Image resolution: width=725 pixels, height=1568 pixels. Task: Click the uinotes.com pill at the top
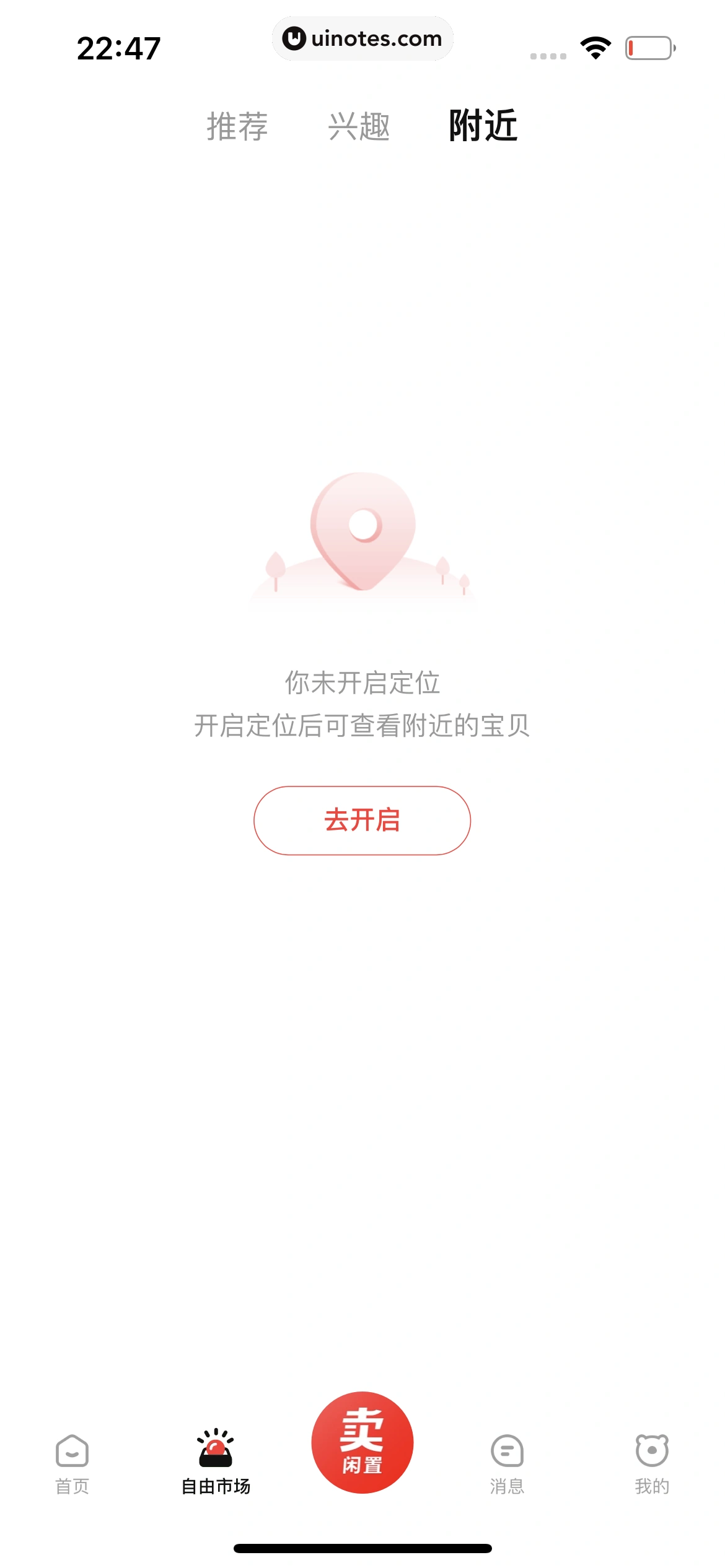(362, 38)
